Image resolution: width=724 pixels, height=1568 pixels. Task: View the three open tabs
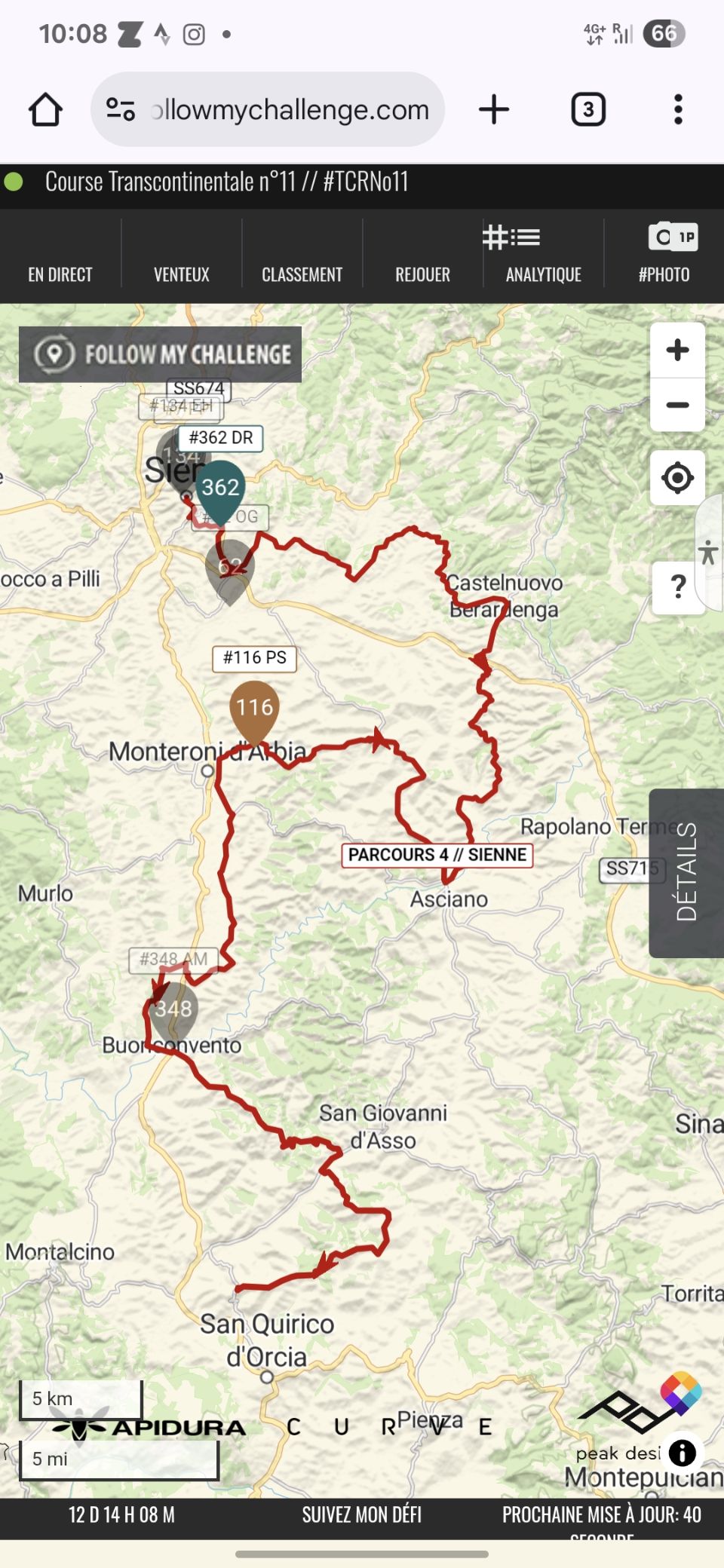[588, 110]
